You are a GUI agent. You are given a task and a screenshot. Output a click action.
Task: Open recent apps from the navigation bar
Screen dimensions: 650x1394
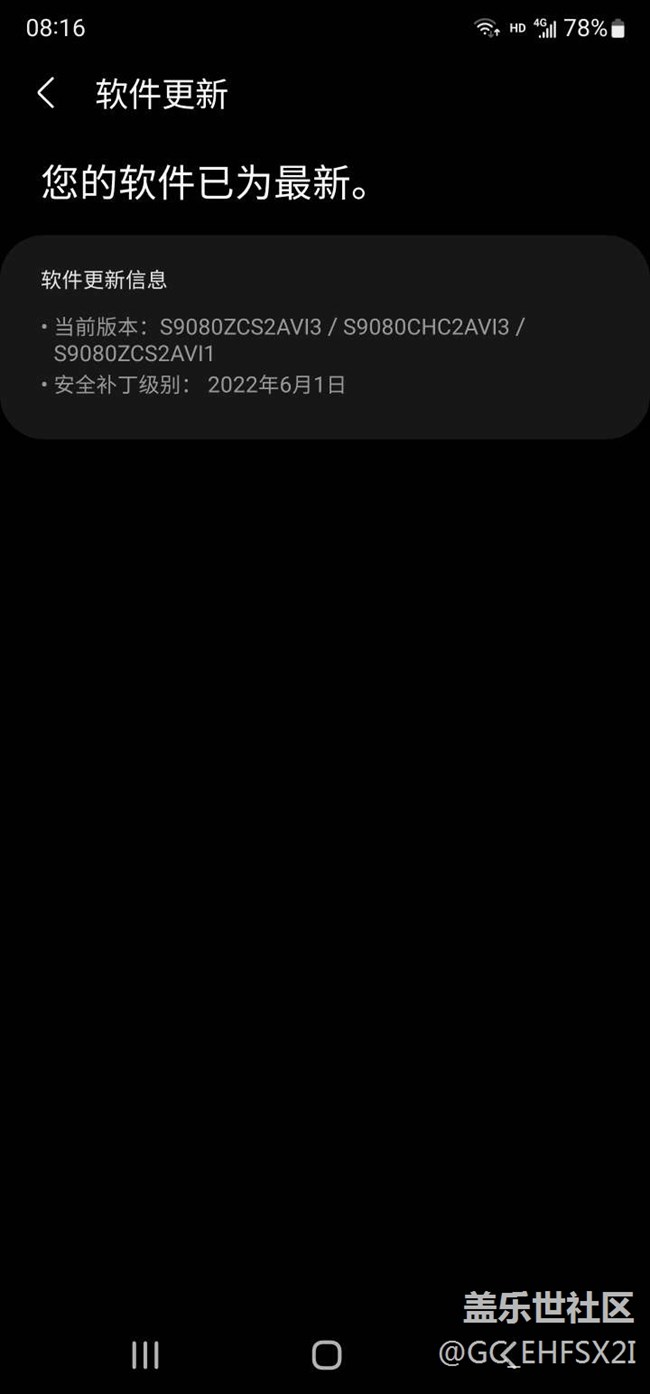tap(145, 1354)
